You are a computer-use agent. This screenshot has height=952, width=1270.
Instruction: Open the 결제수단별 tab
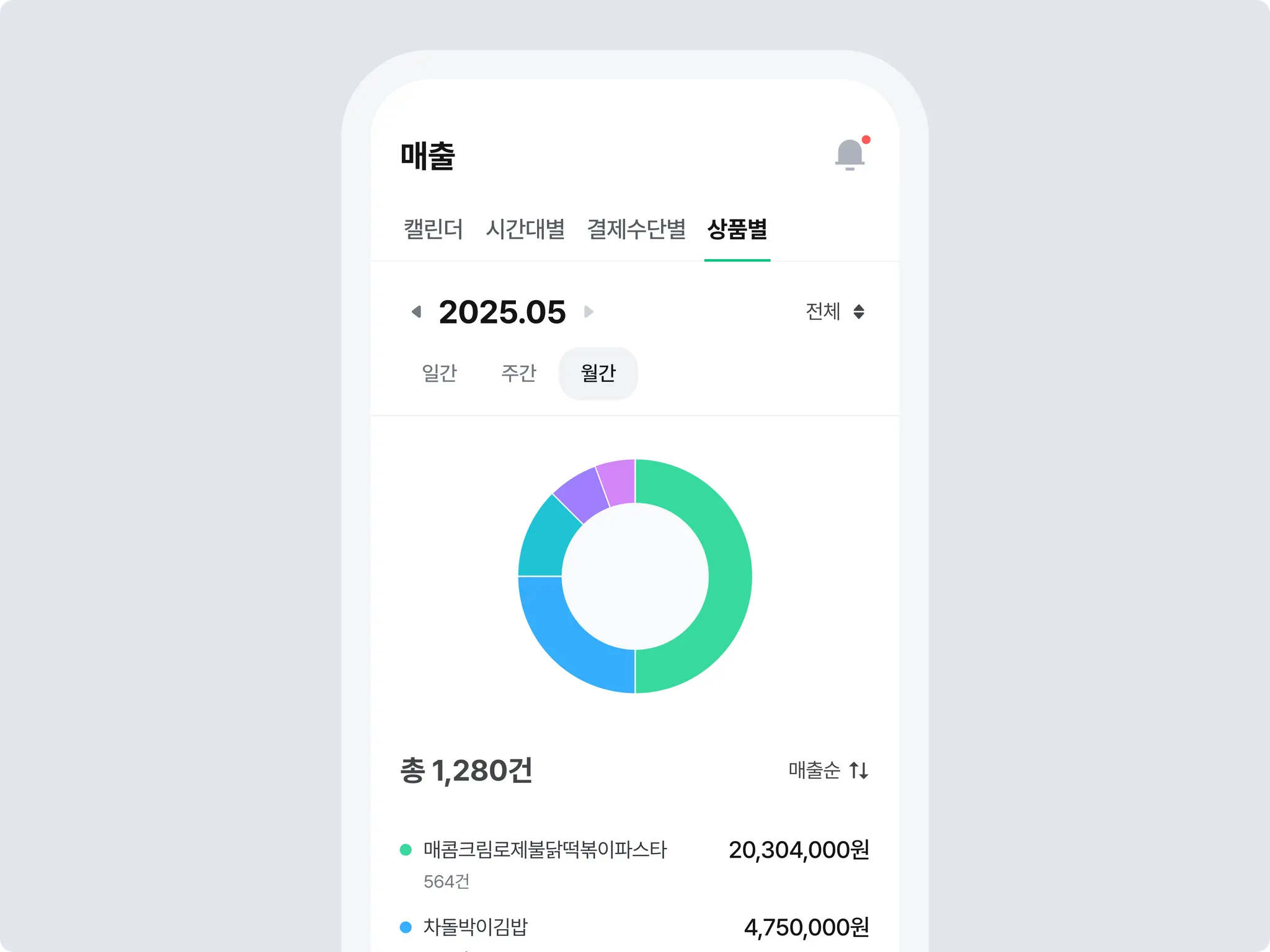[636, 229]
